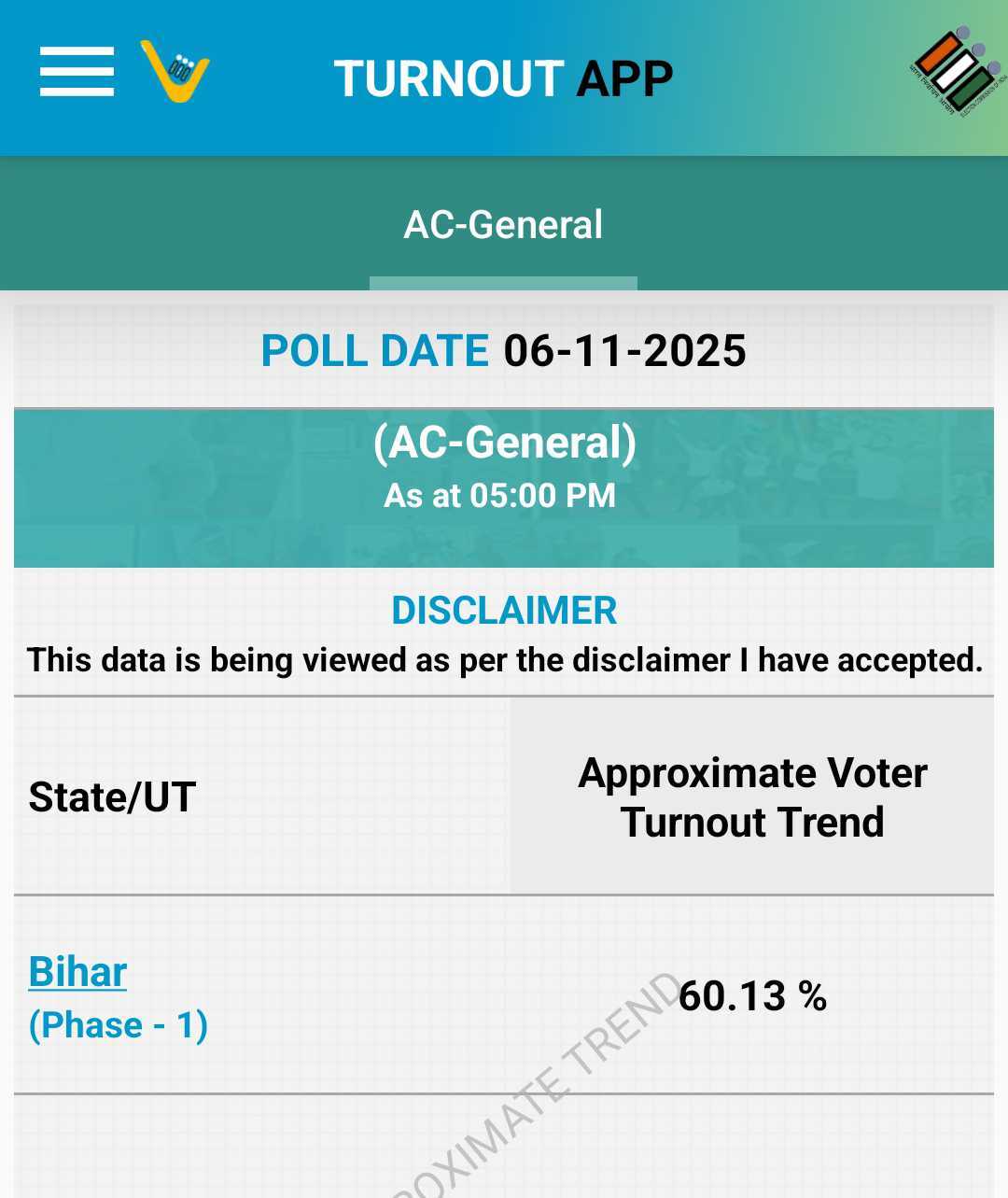Screen dimensions: 1008x1198
Task: Select the AC-General tab
Action: (503, 225)
